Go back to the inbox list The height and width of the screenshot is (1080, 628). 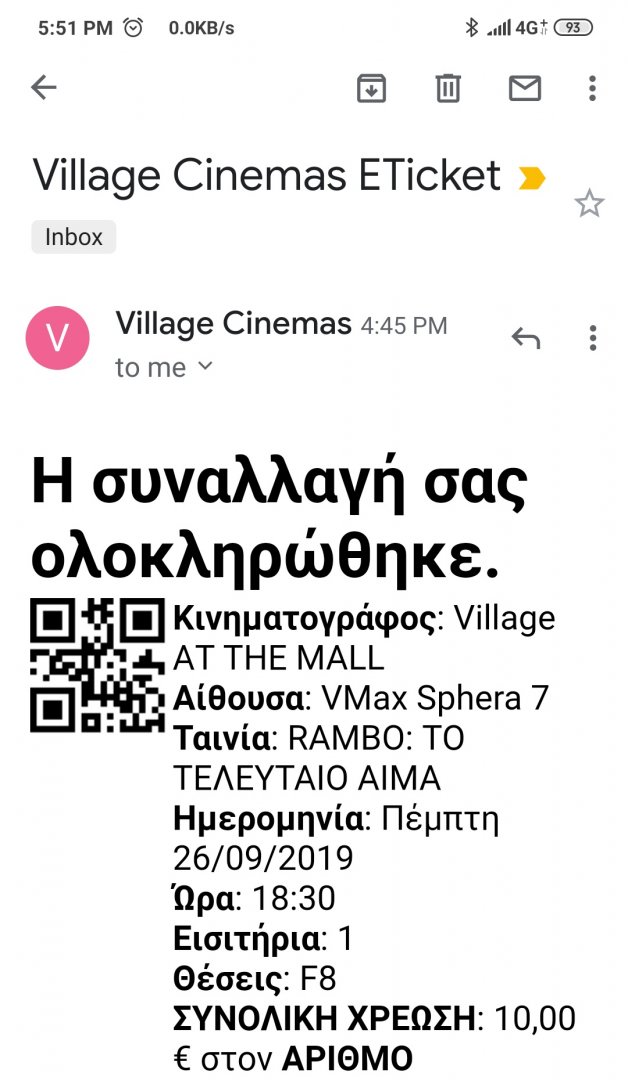coord(44,88)
